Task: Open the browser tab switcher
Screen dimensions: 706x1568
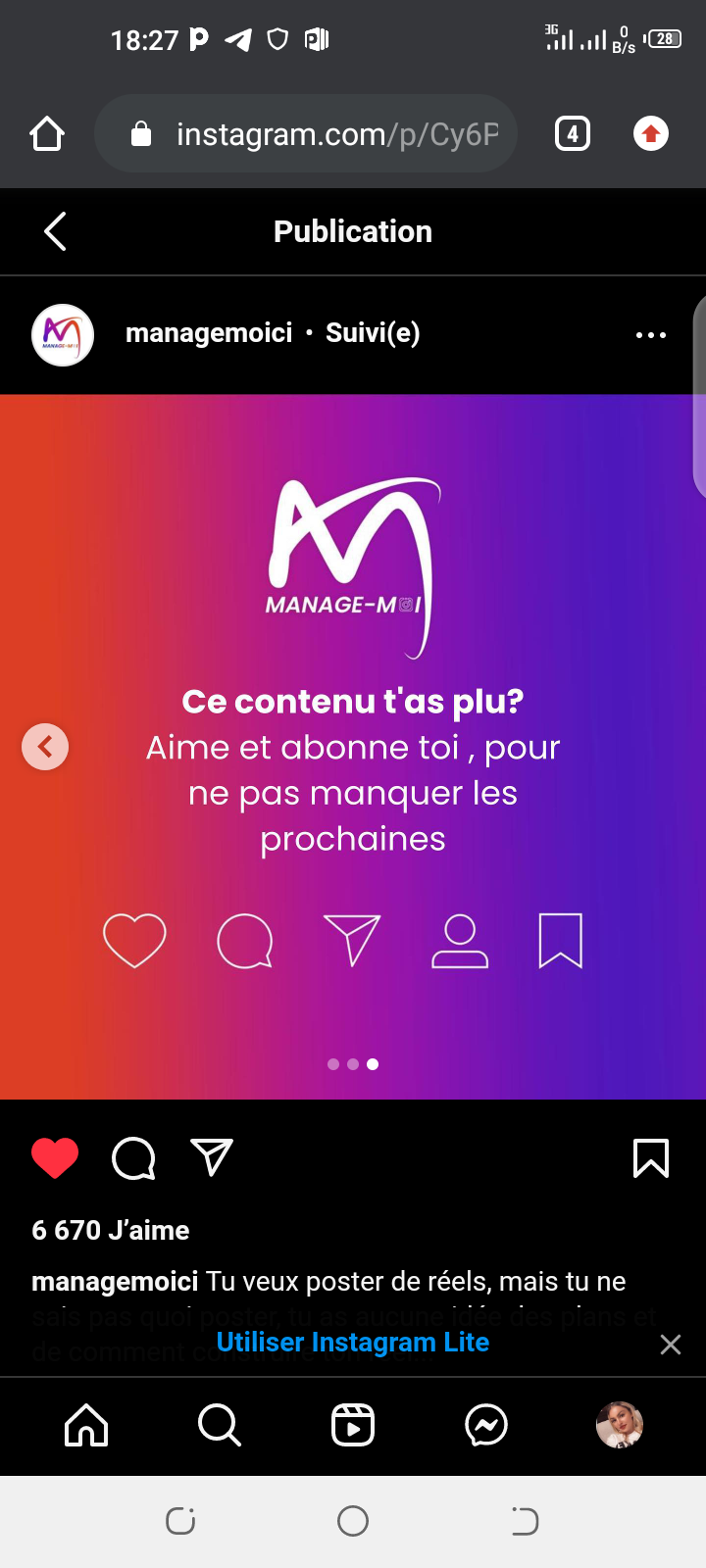Action: pyautogui.click(x=573, y=134)
